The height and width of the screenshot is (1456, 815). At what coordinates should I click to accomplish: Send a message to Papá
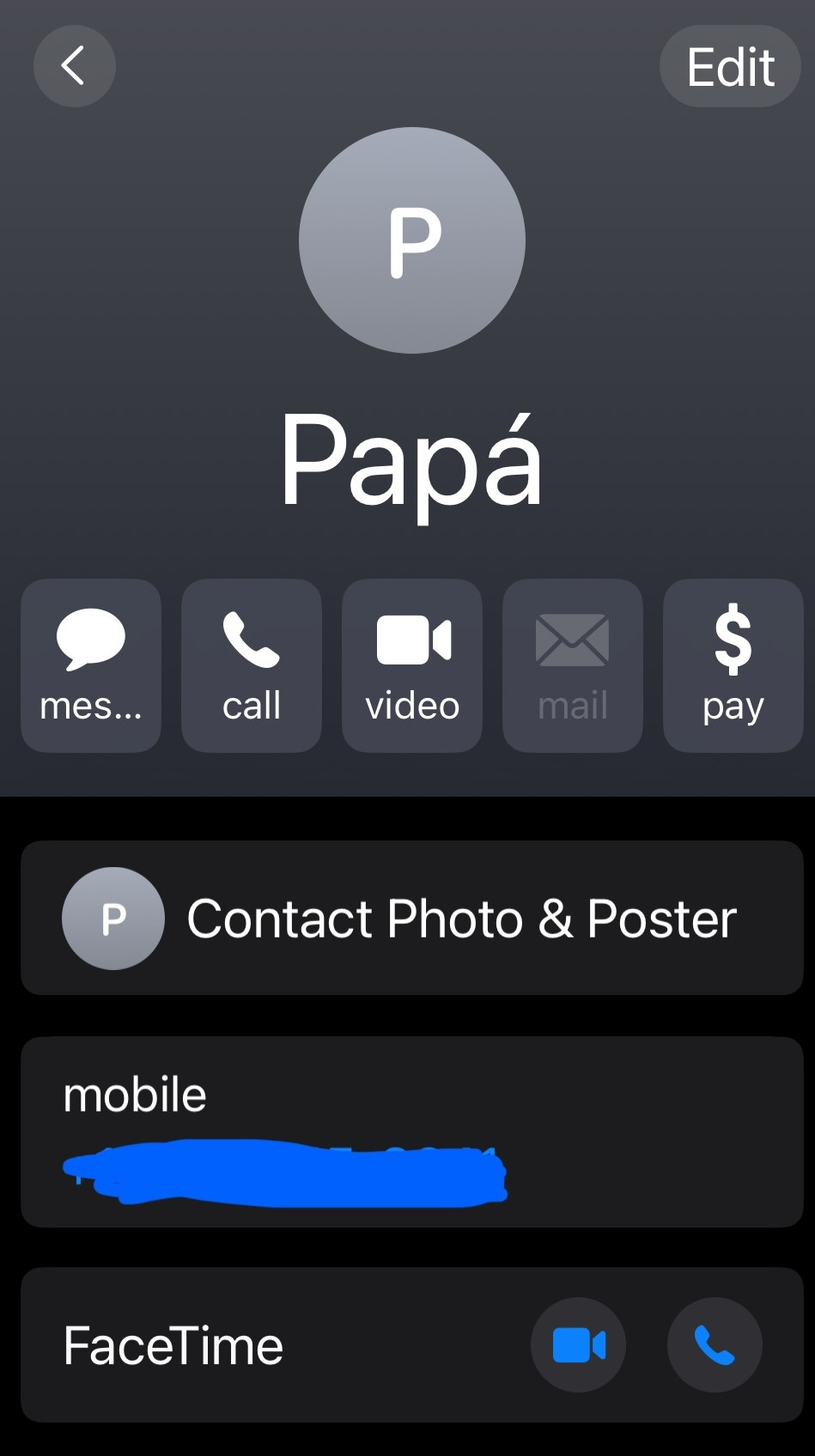click(91, 665)
